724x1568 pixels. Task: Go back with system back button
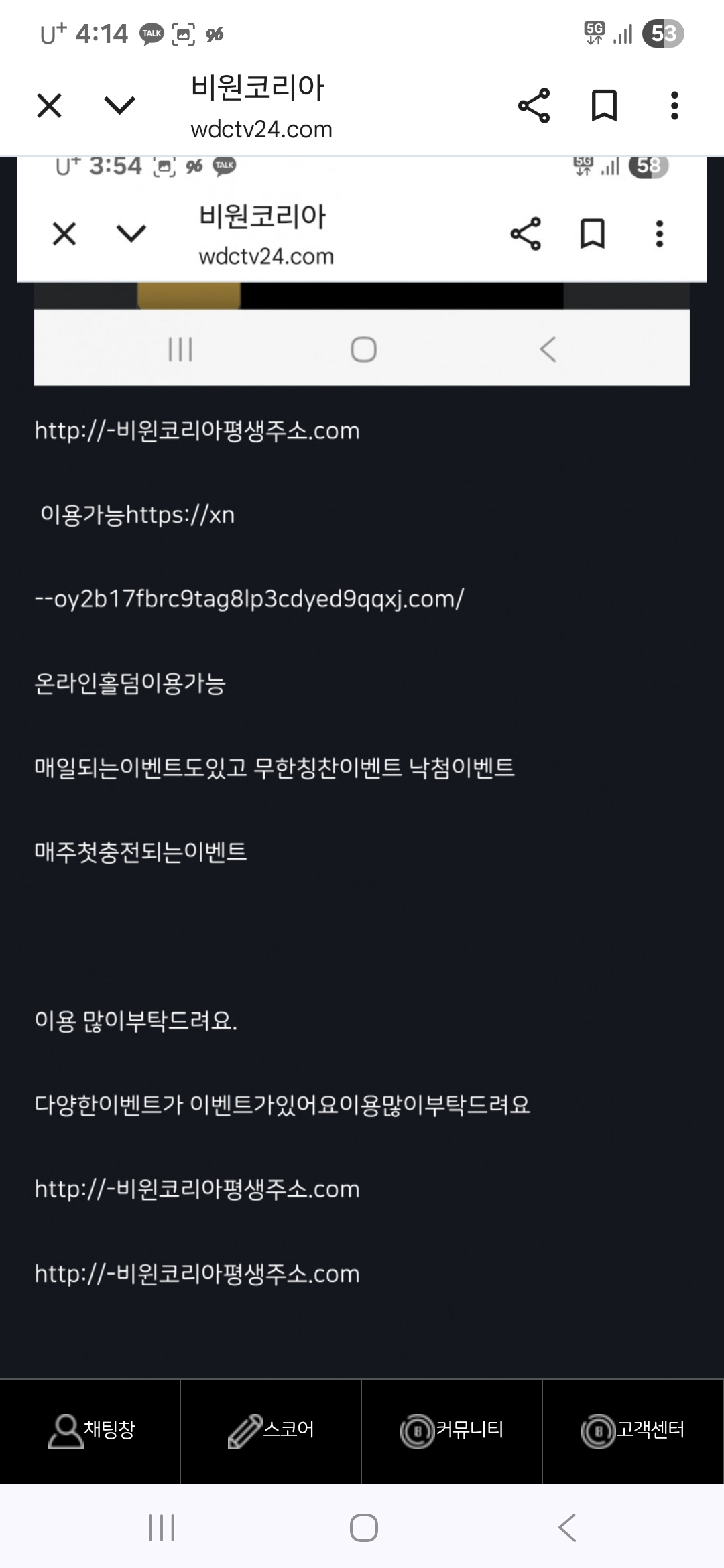(x=566, y=1528)
